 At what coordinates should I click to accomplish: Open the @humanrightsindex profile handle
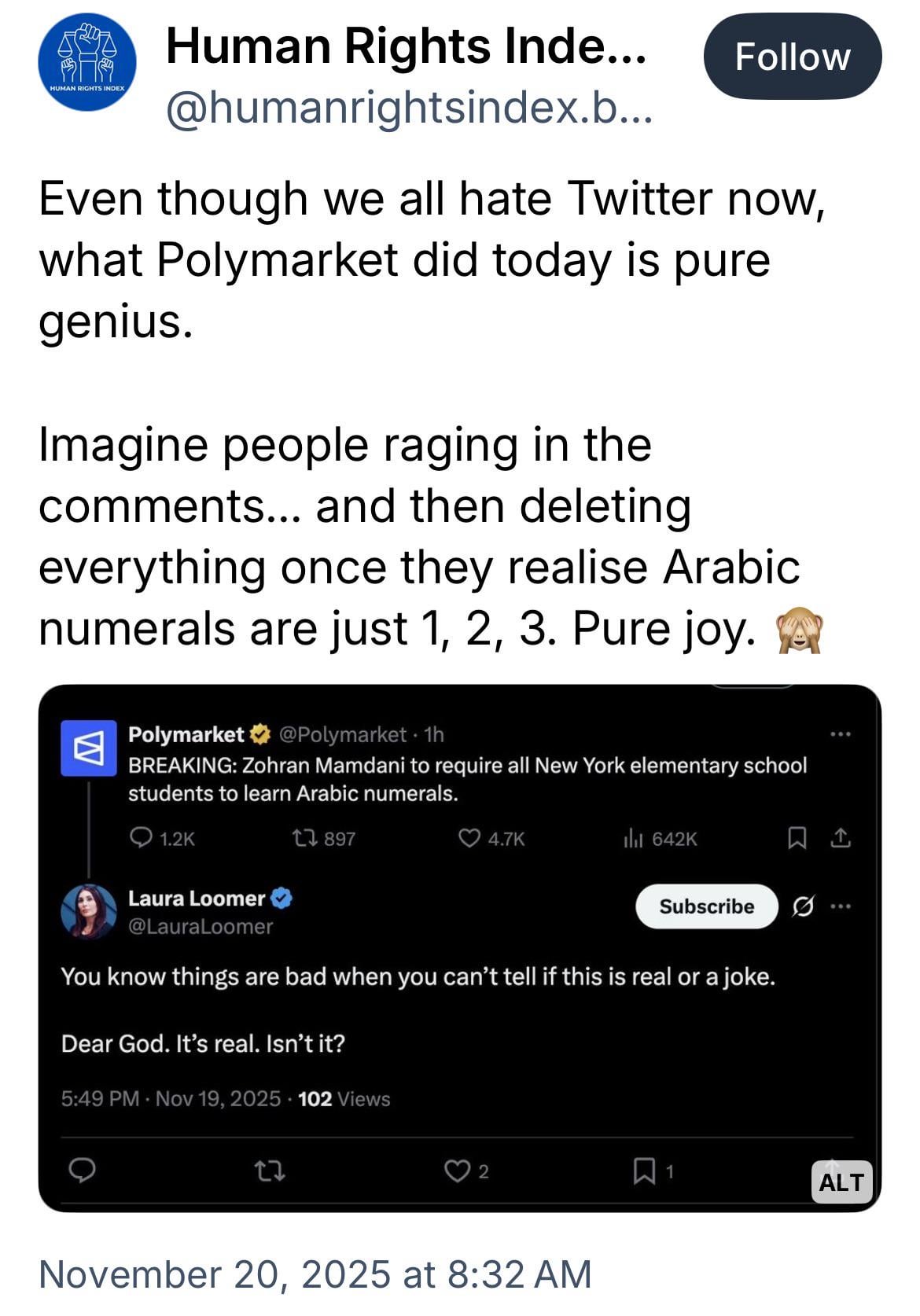coord(409,108)
